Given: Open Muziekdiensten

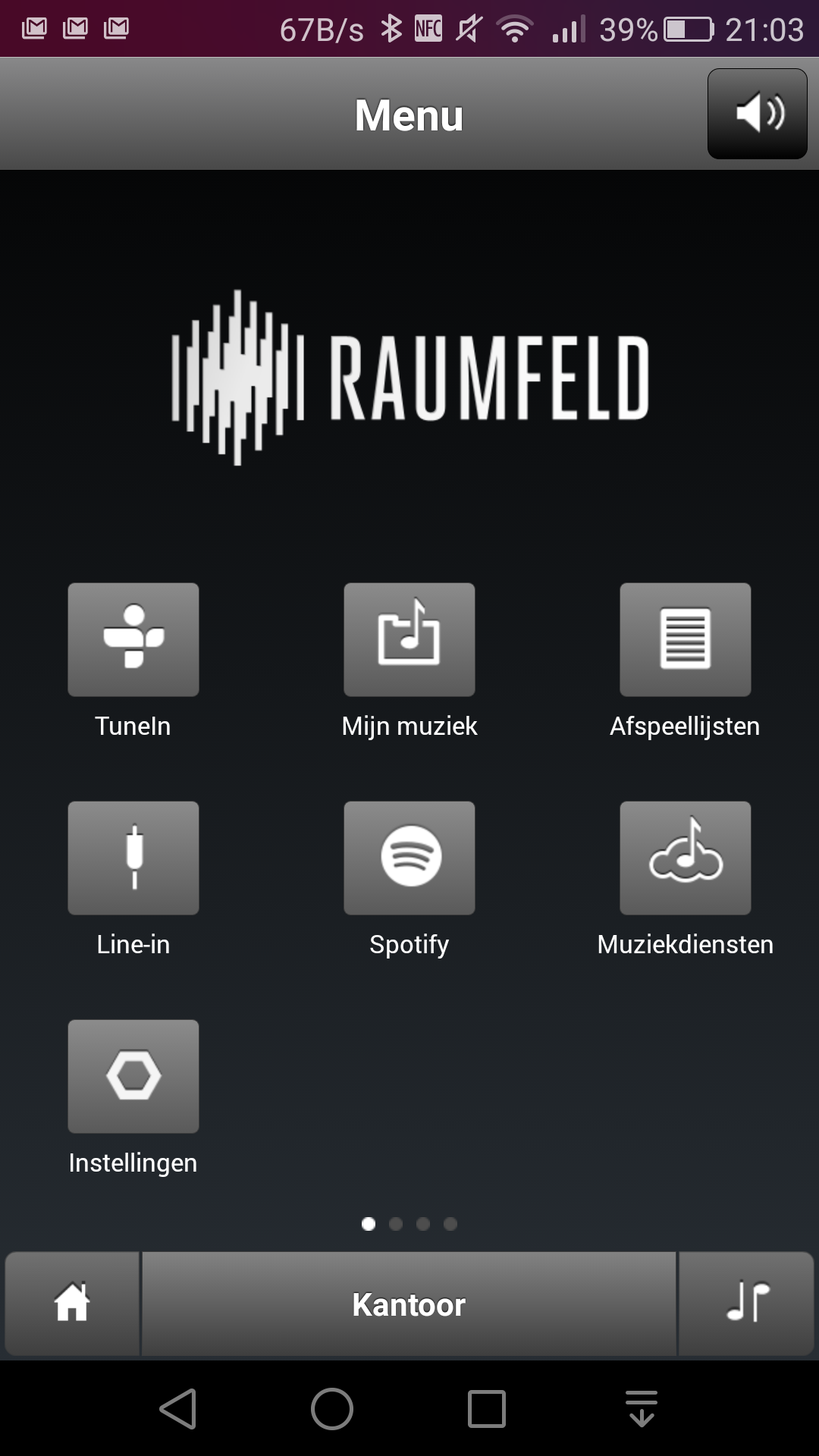Looking at the screenshot, I should 686,858.
